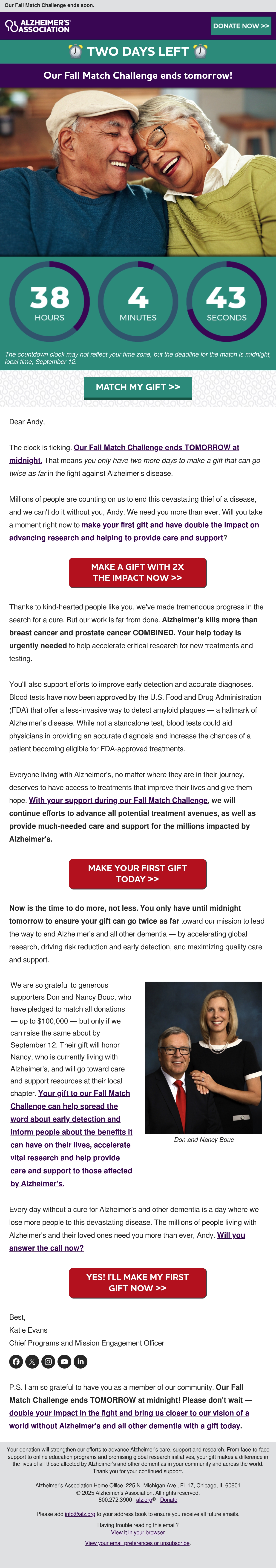Tap MAKE YOUR FIRST GIFT TODAY button
Screen dimensions: 276x1568
coord(138,873)
